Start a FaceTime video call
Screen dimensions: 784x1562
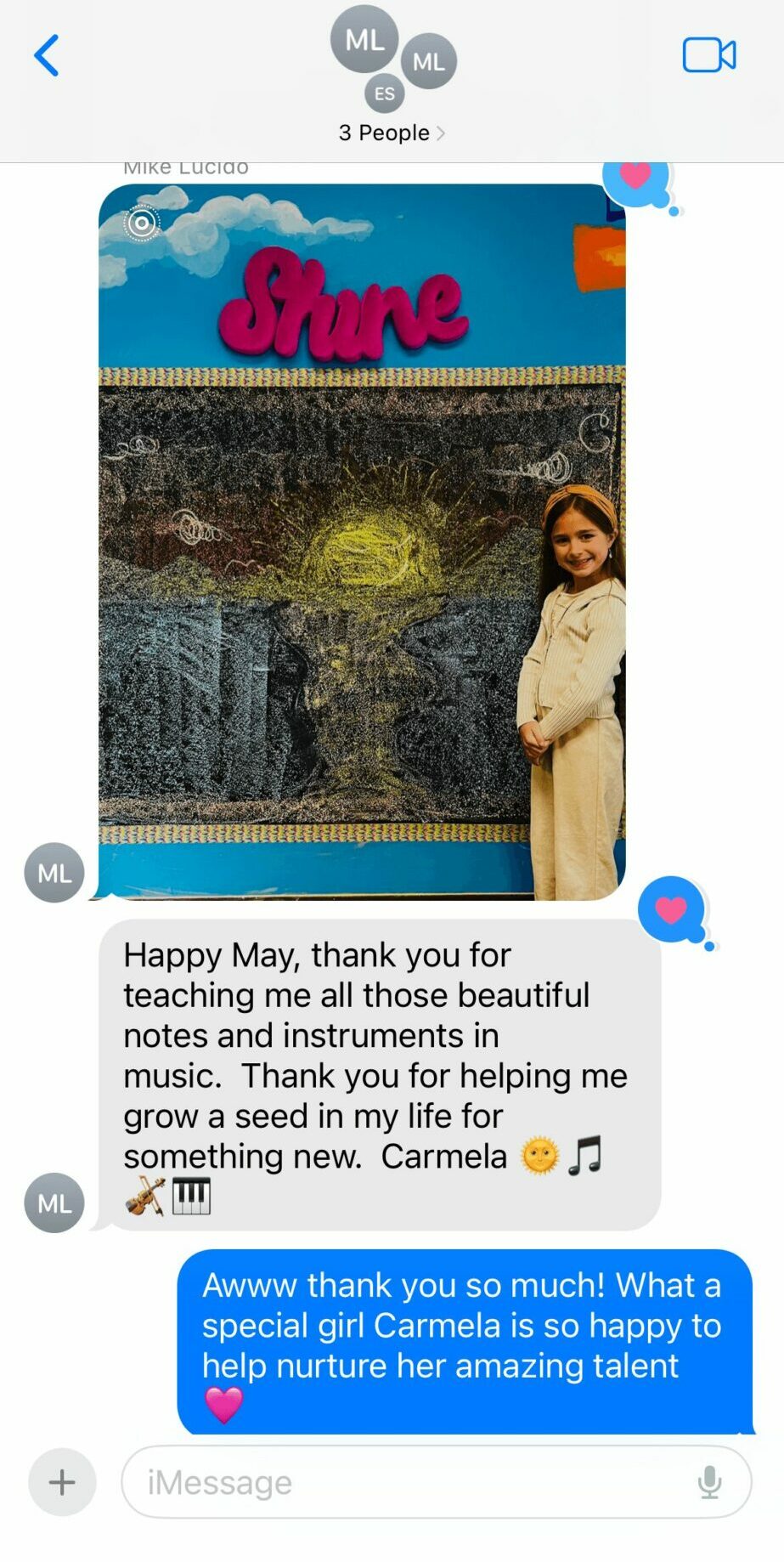click(708, 56)
